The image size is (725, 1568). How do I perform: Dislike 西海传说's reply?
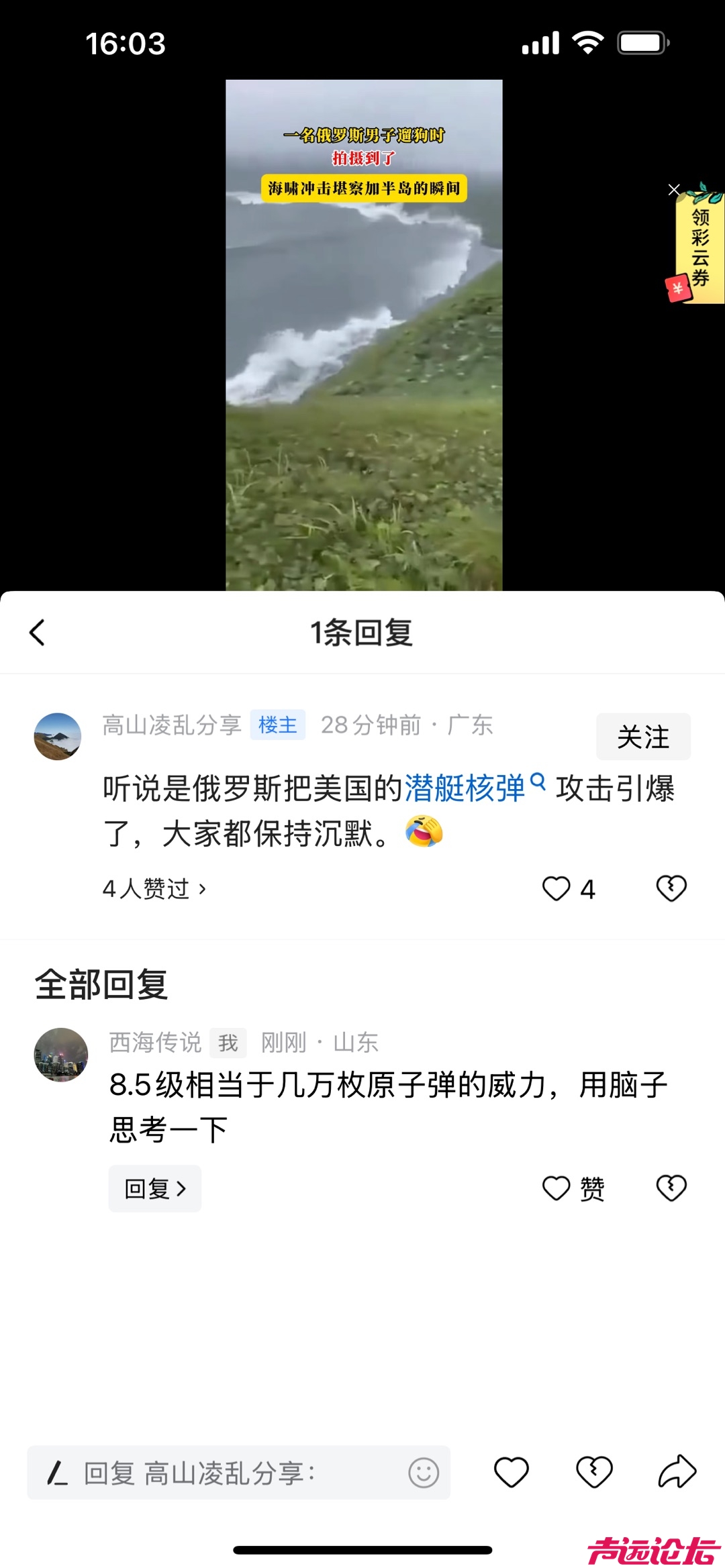(x=671, y=1188)
